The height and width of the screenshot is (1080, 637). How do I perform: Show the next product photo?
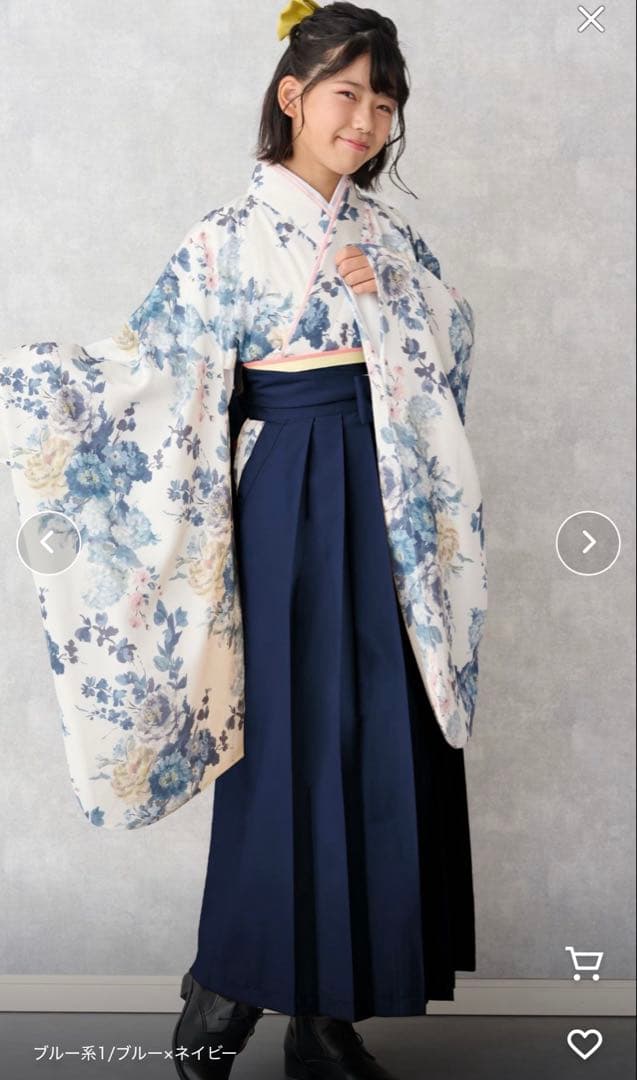[588, 543]
